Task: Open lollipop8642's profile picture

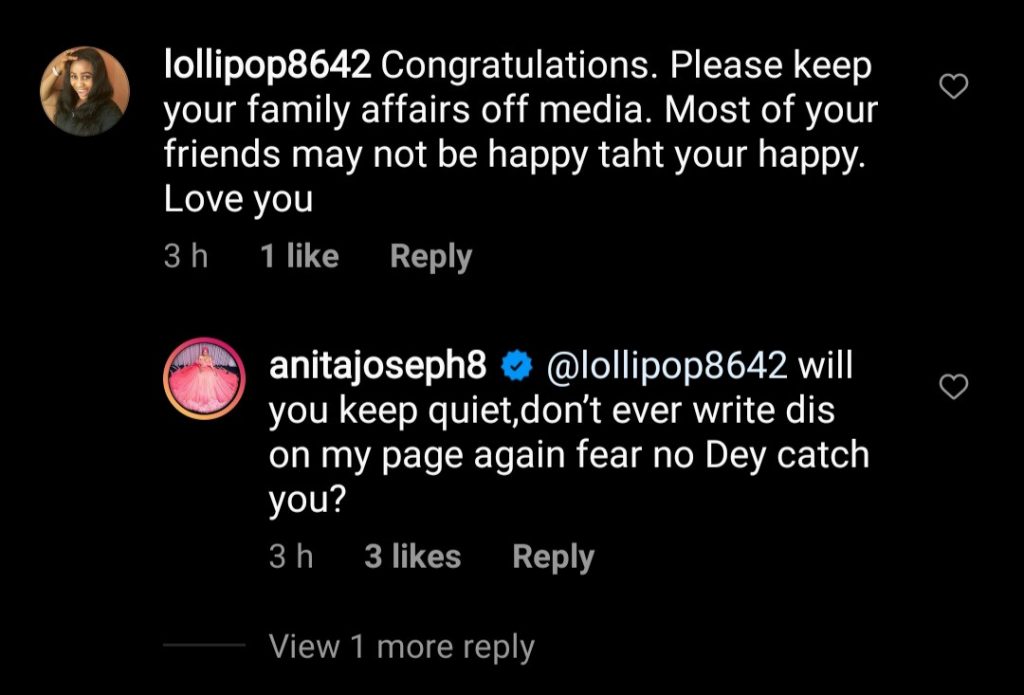Action: pyautogui.click(x=84, y=91)
